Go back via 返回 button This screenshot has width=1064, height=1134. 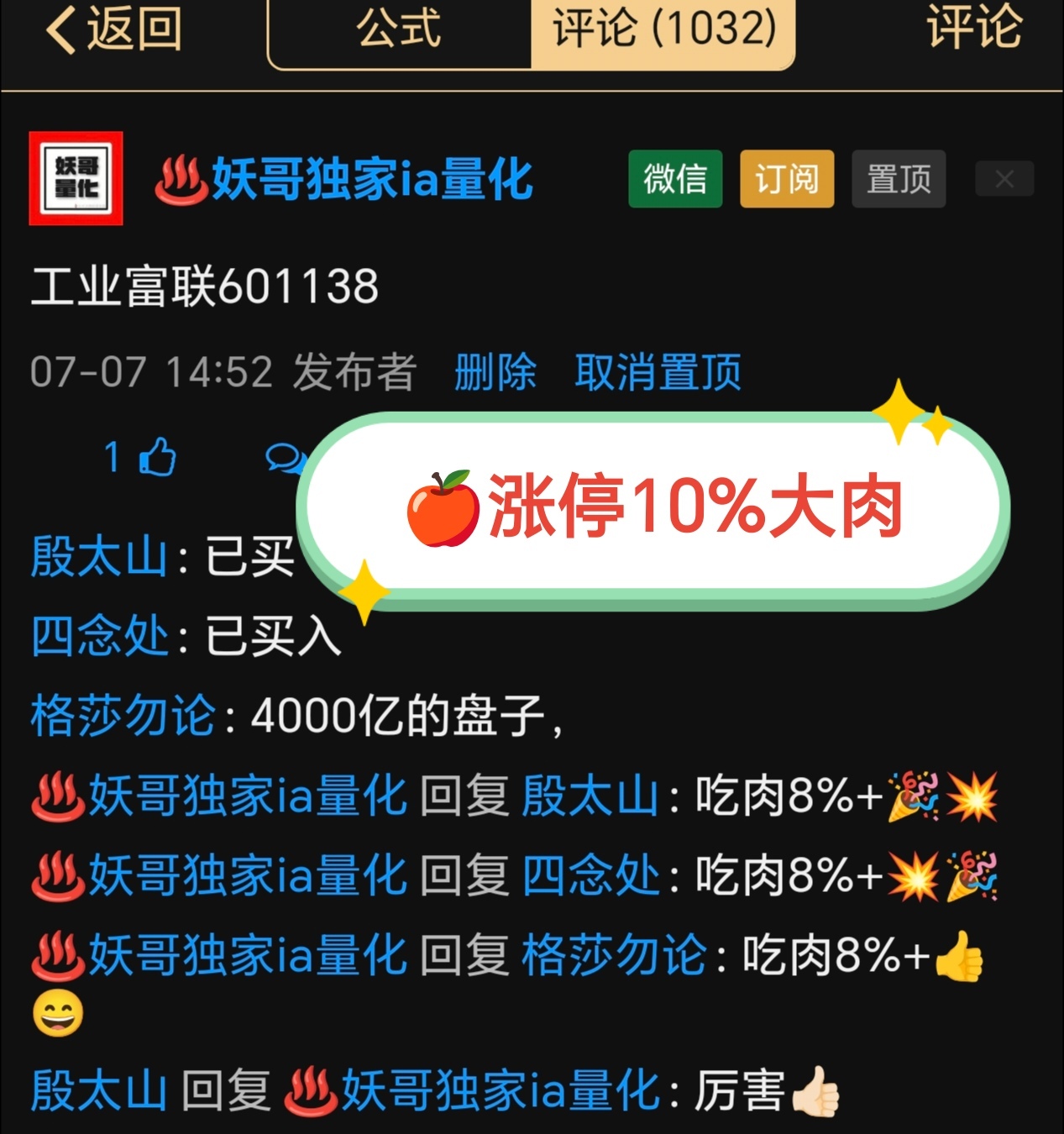point(113,29)
